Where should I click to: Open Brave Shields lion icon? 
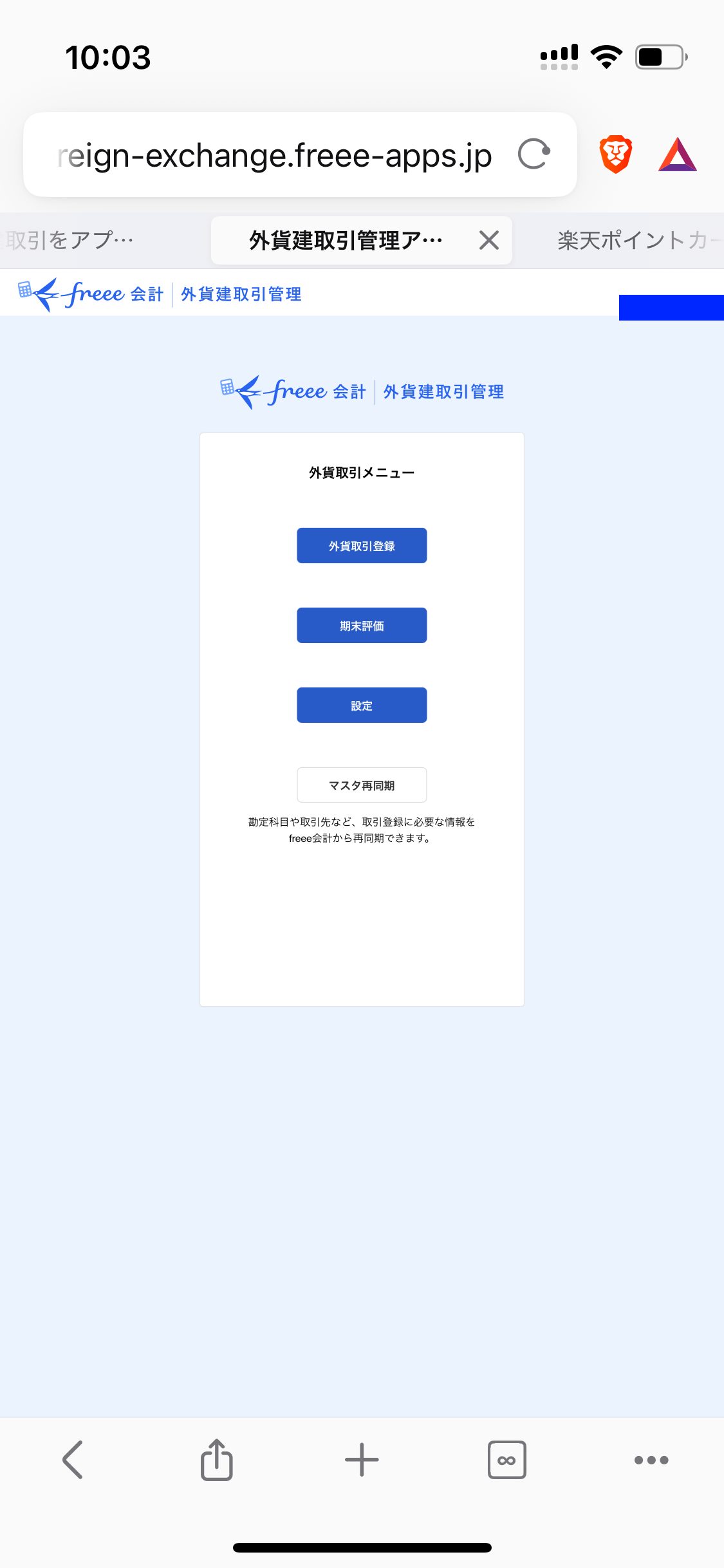pos(616,154)
